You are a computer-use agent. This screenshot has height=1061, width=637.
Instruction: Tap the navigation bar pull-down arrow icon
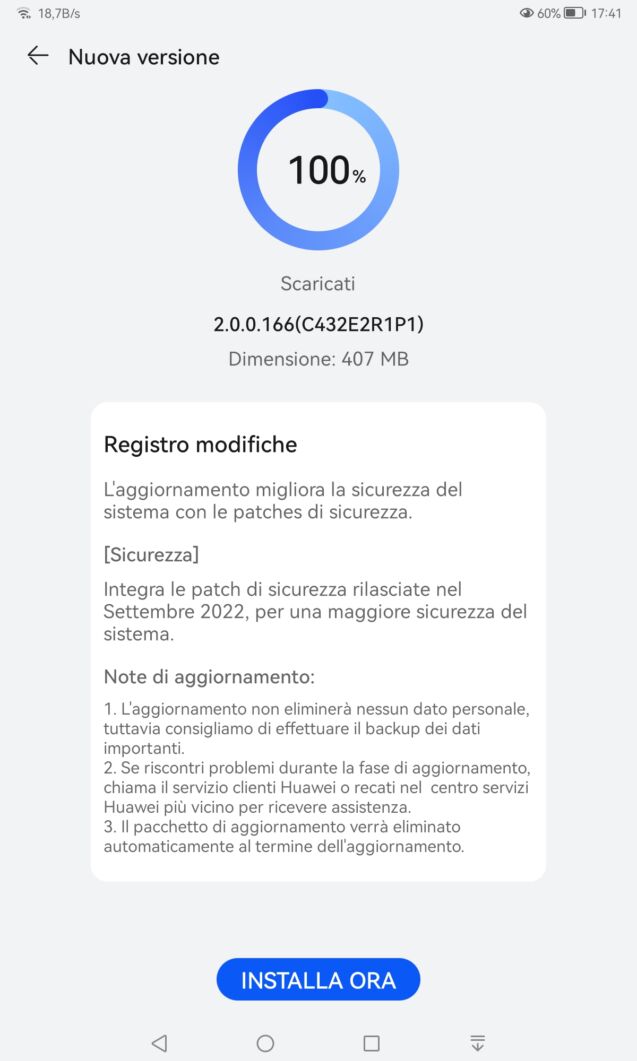pyautogui.click(x=477, y=1043)
